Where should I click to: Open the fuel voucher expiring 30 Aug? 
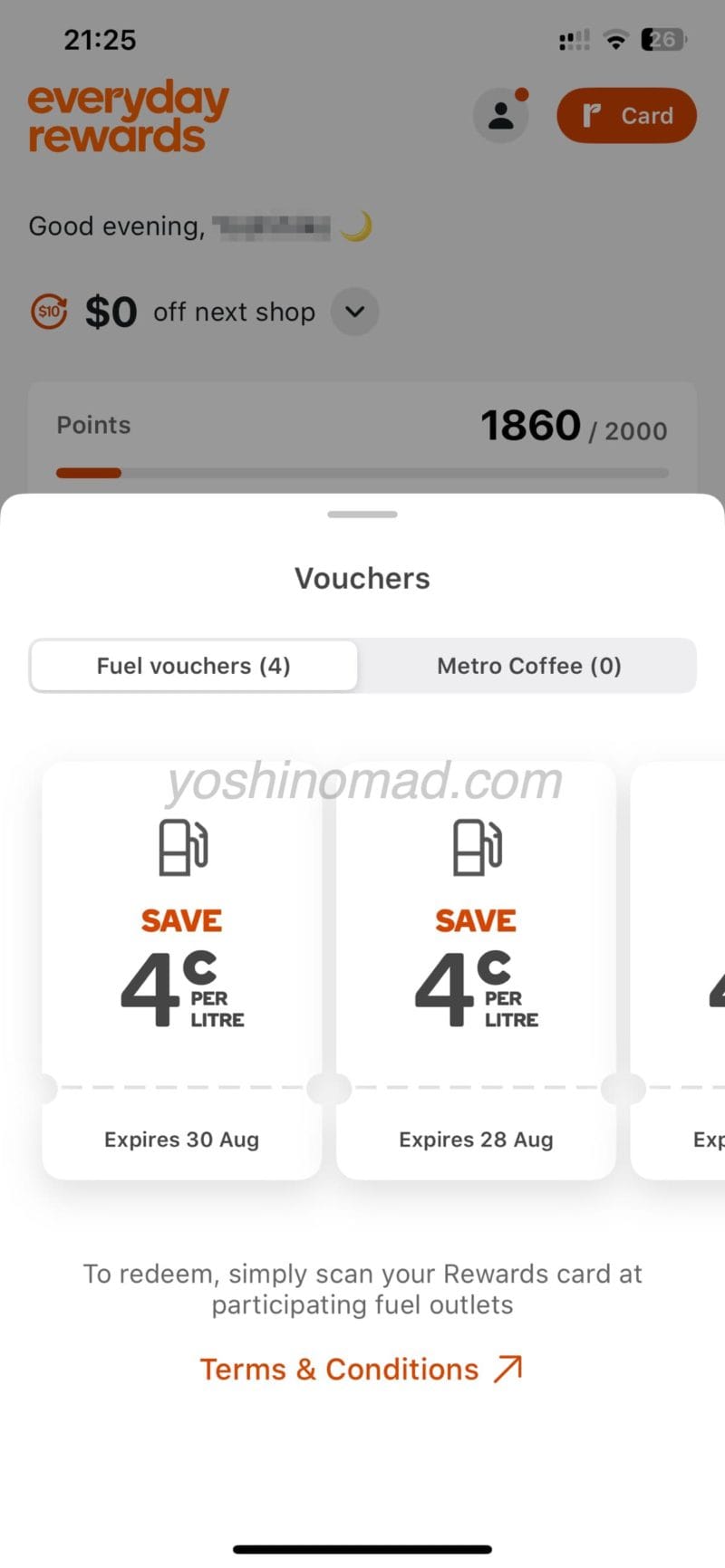tap(181, 969)
